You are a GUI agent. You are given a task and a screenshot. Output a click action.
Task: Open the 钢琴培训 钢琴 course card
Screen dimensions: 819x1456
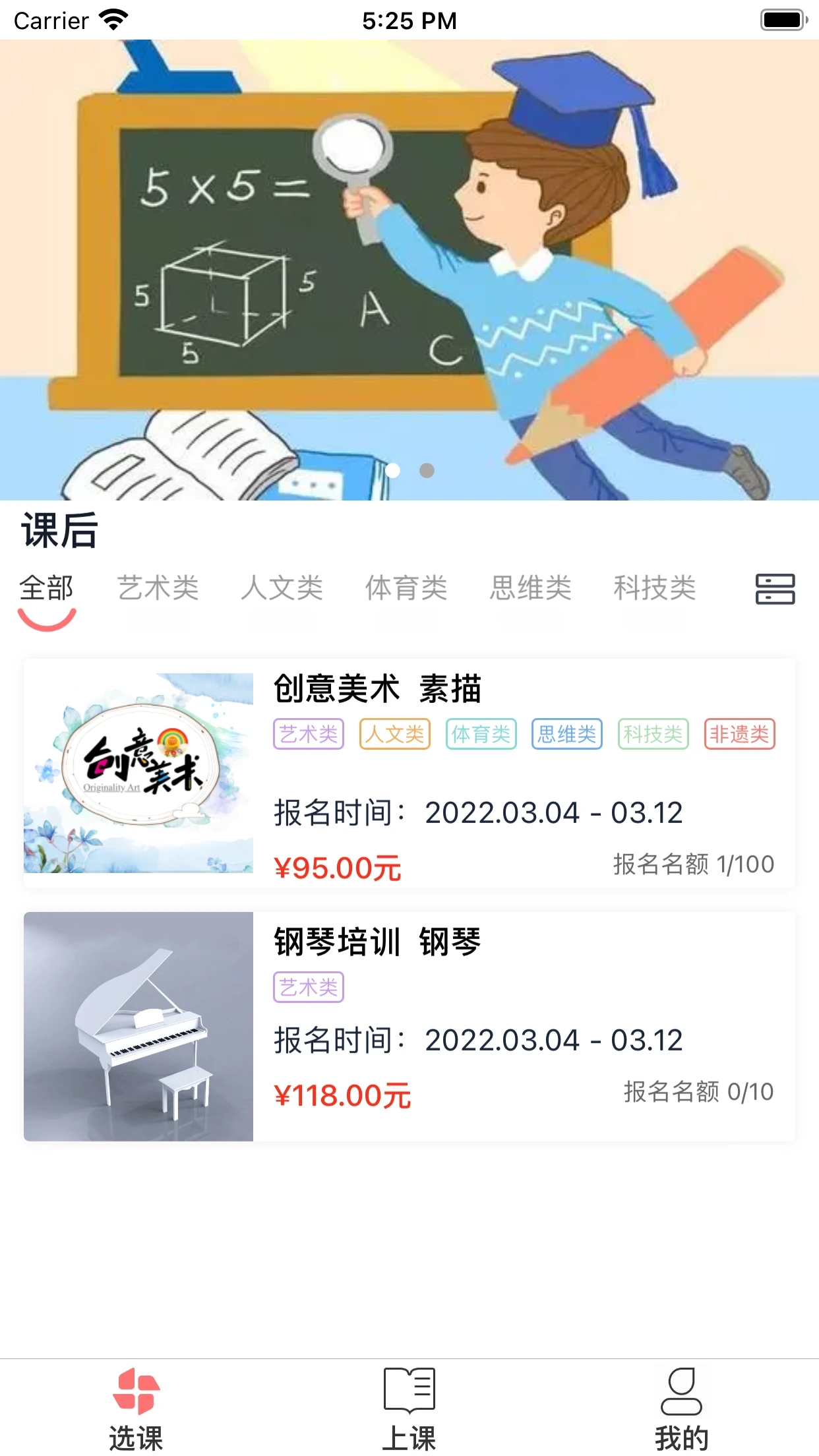coord(409,1026)
